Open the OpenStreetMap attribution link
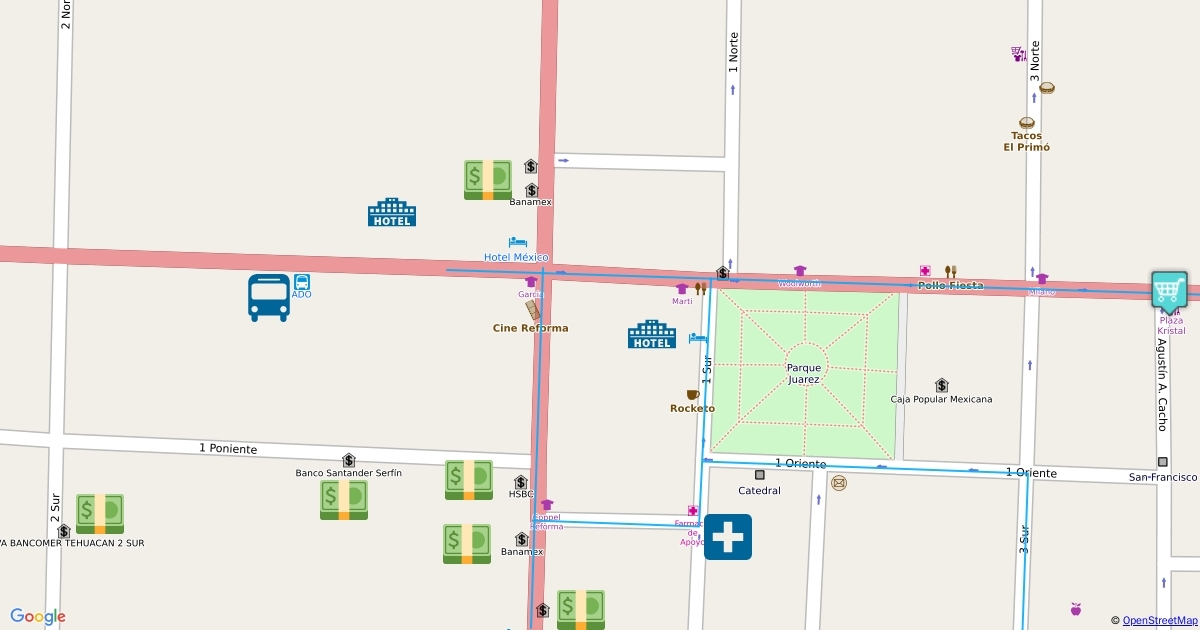 (x=1159, y=621)
